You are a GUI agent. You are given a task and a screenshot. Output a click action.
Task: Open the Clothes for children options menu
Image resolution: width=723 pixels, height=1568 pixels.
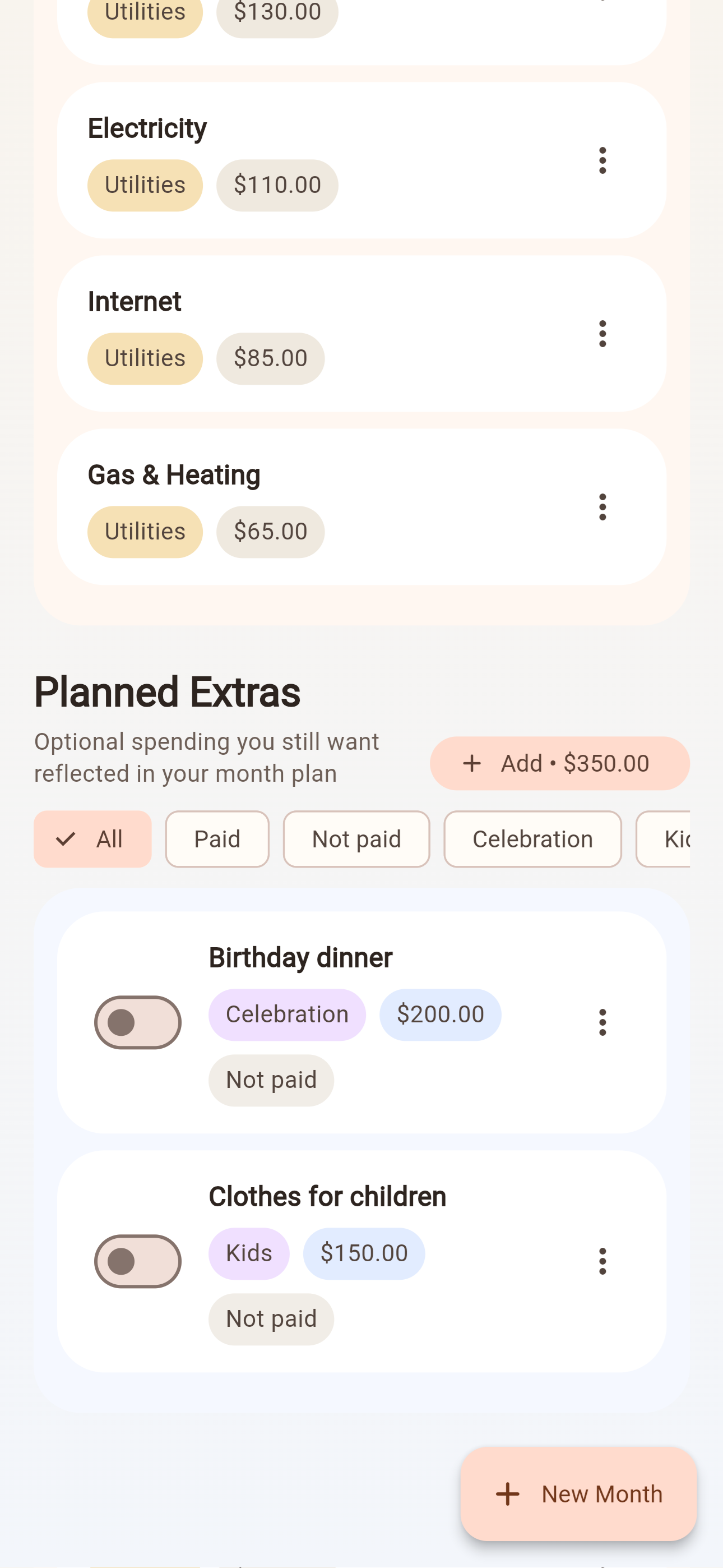point(602,1261)
